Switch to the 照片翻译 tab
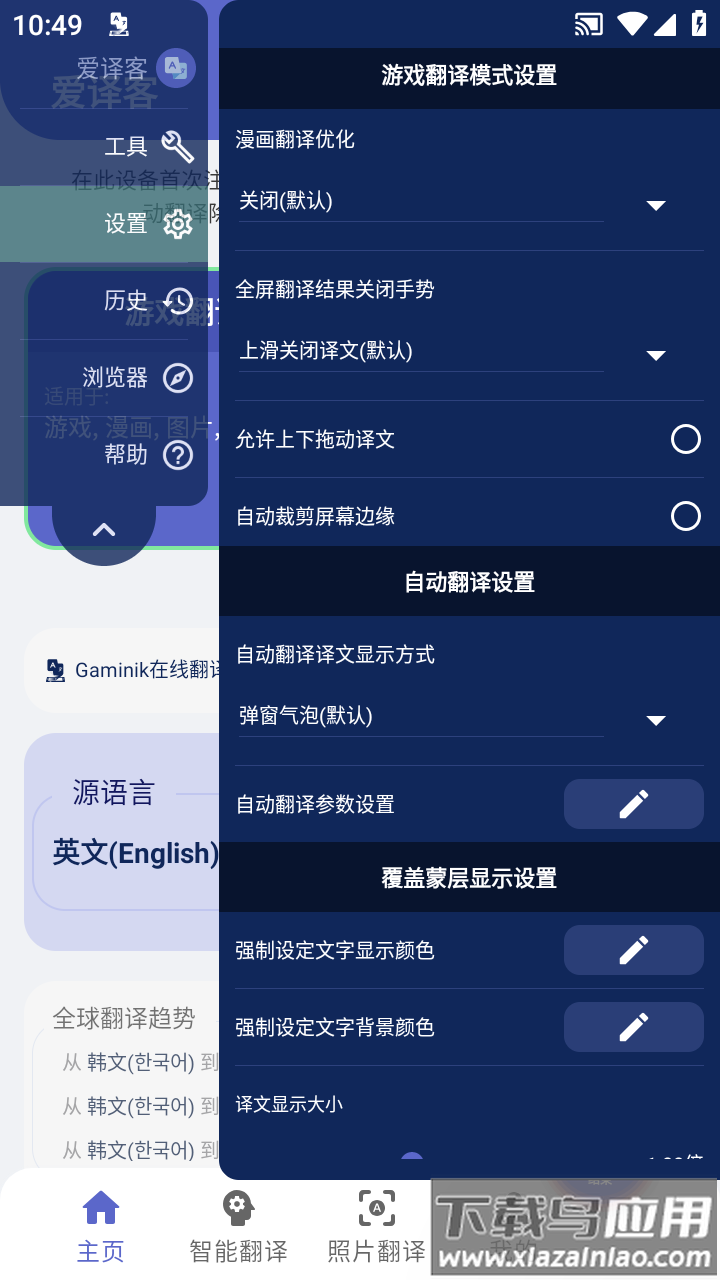 pyautogui.click(x=376, y=1226)
